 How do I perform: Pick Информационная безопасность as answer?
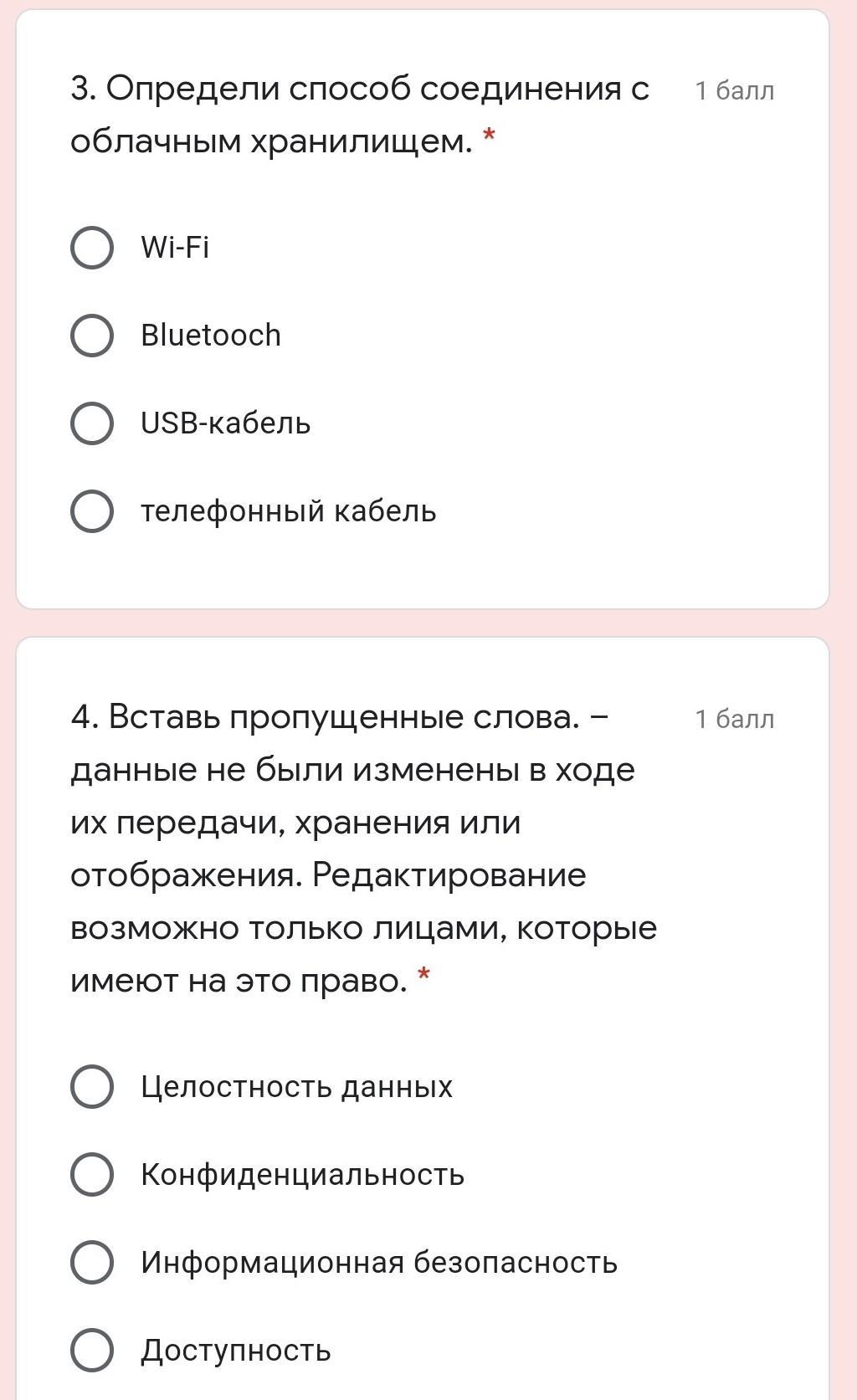(x=92, y=1262)
